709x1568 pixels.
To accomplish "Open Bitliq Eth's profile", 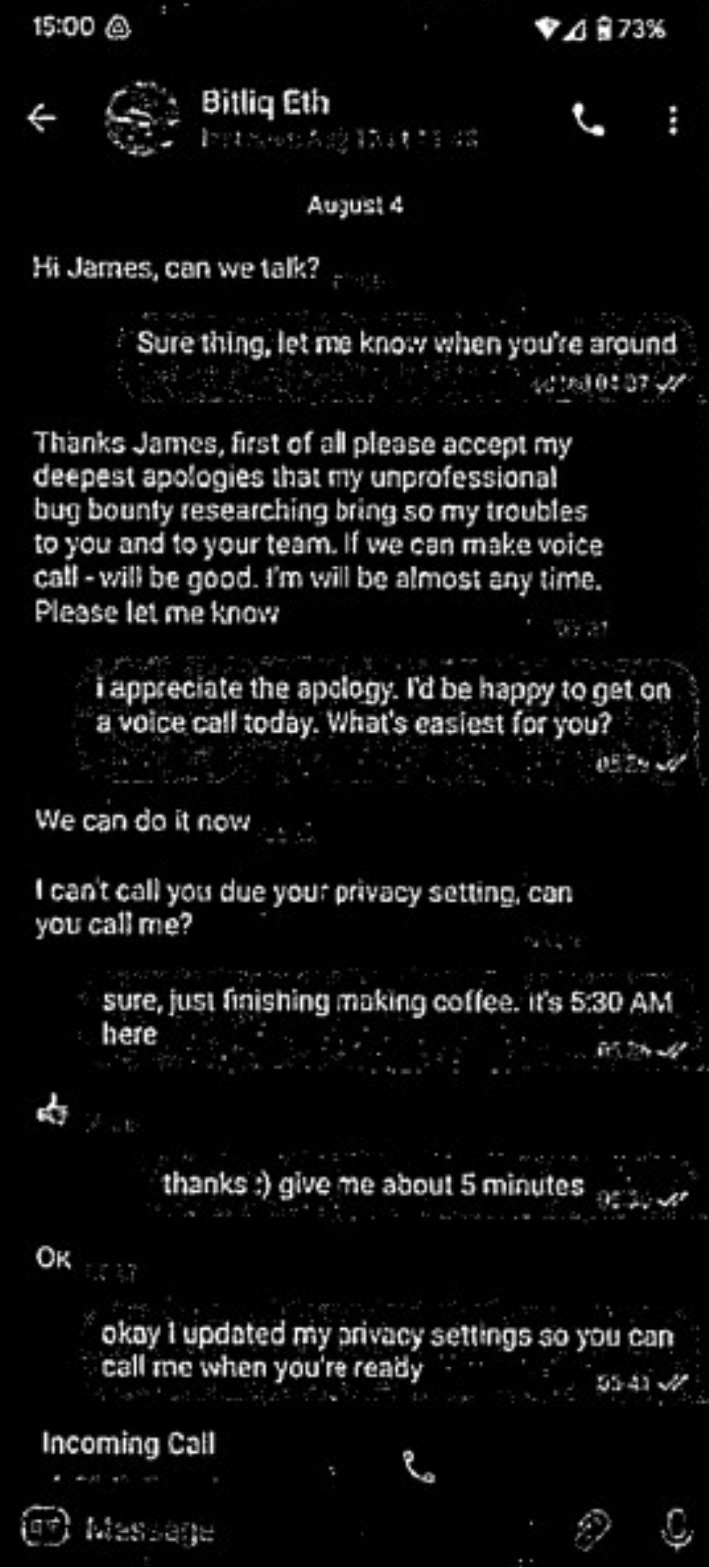I will click(x=264, y=118).
